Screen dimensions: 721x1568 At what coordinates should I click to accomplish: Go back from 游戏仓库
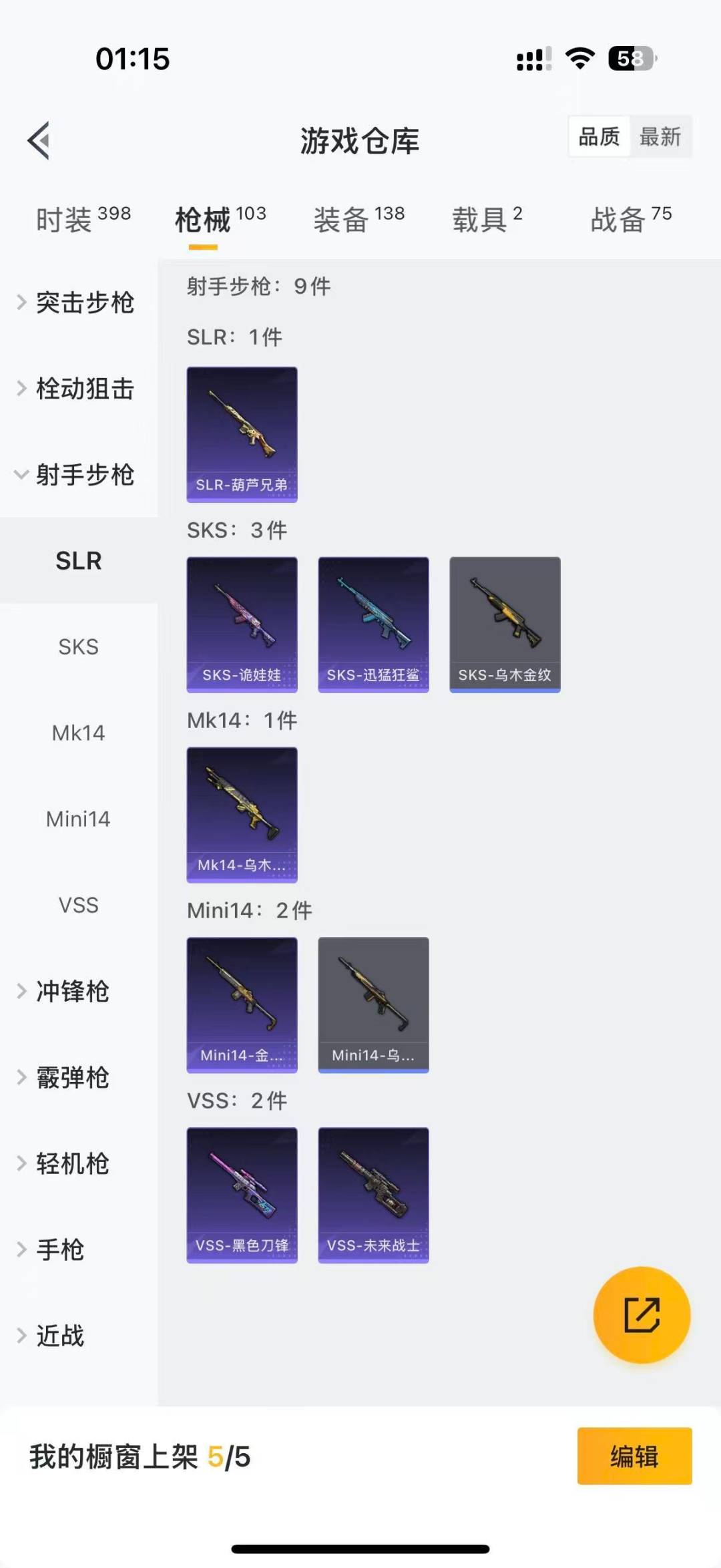click(x=39, y=141)
